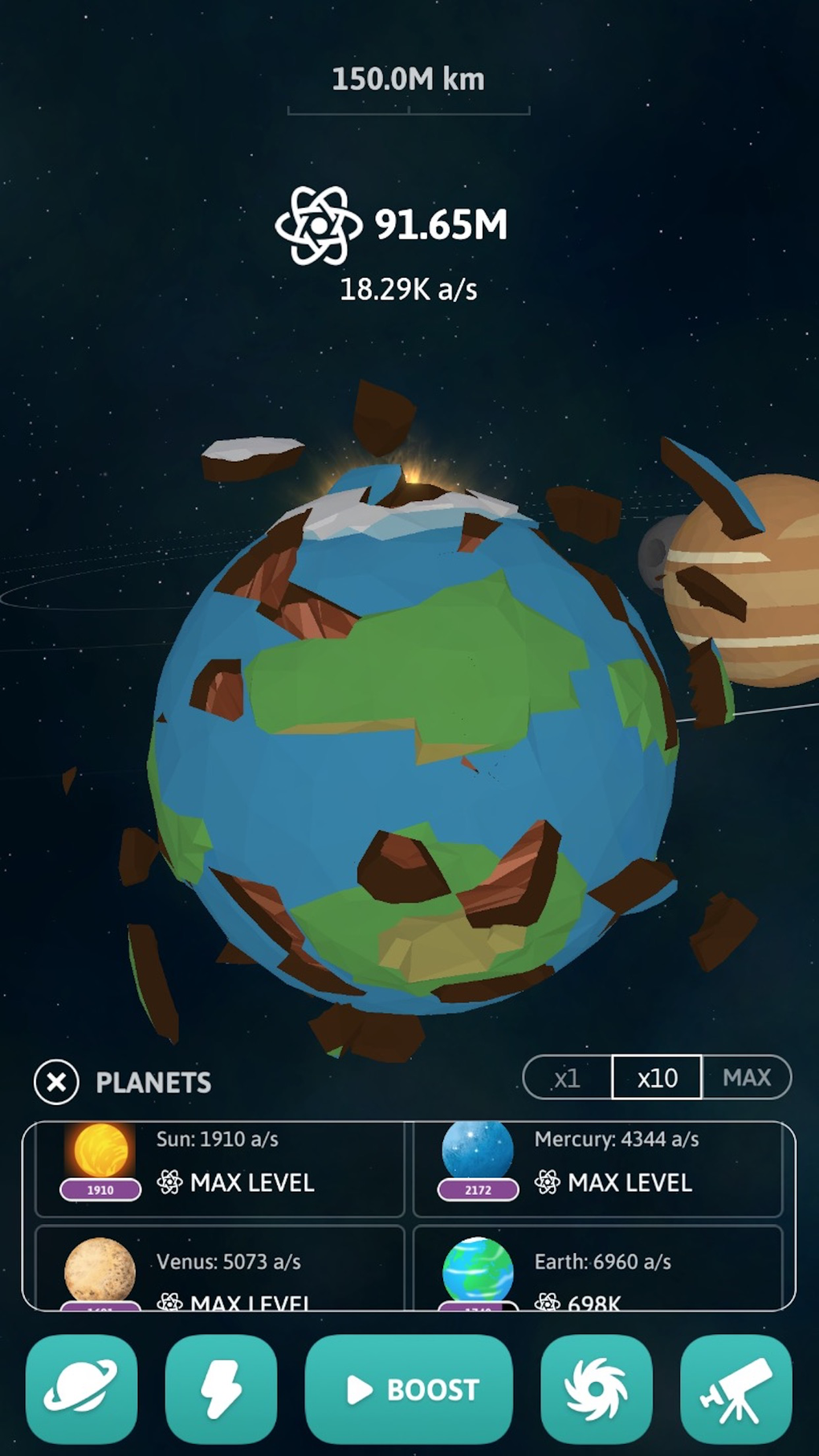Open the Venus planet card
This screenshot has height=1456, width=819.
pos(220,1268)
